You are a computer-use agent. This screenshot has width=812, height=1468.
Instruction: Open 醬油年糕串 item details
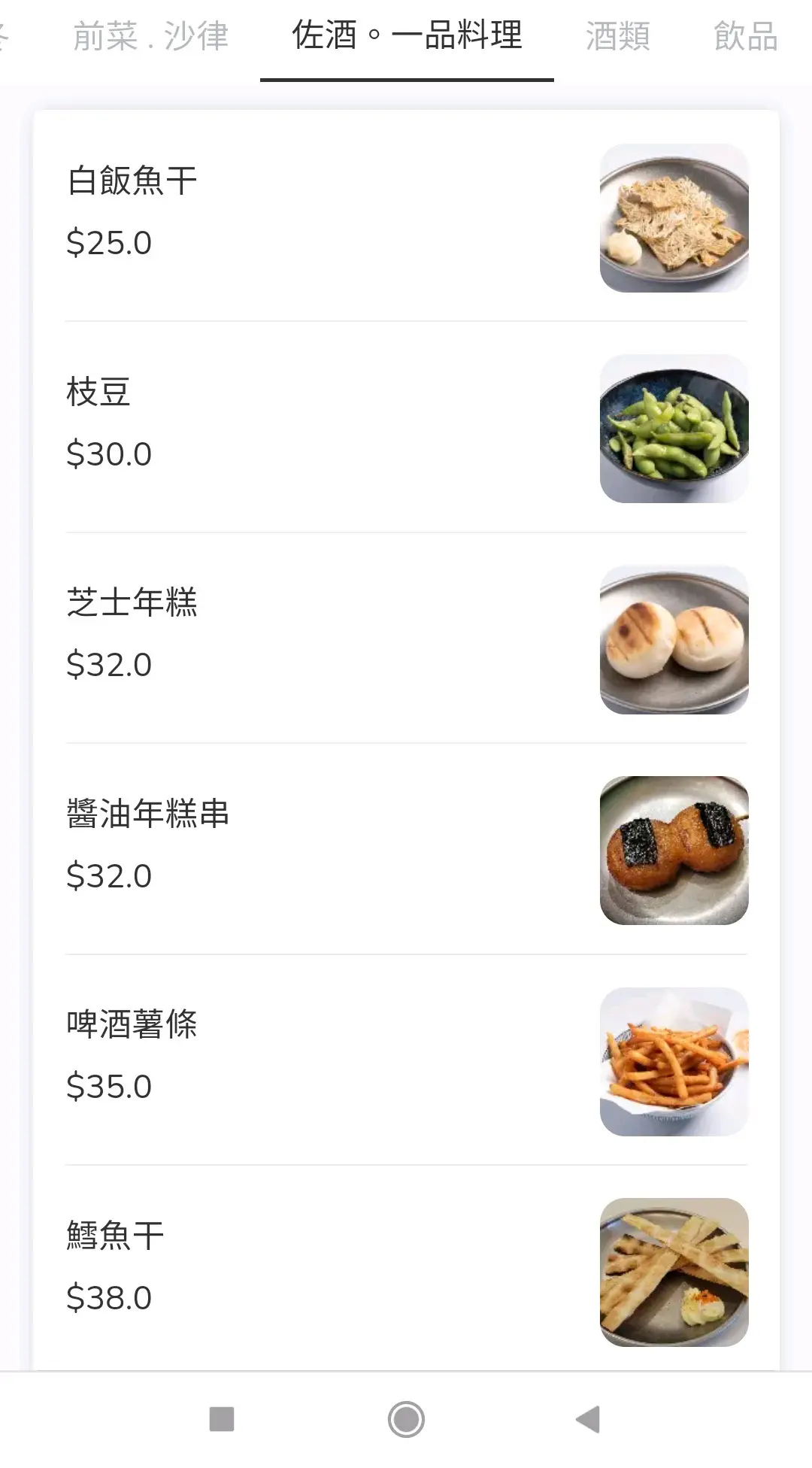tap(406, 849)
